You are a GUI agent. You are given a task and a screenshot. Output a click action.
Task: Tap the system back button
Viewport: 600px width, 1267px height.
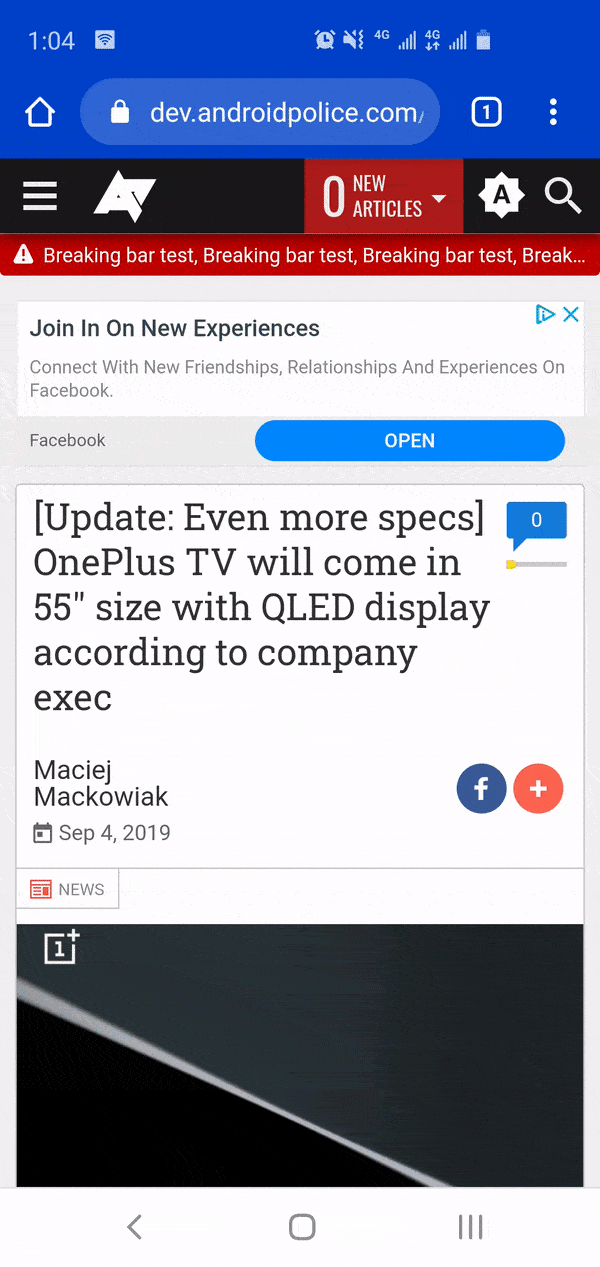(134, 1227)
